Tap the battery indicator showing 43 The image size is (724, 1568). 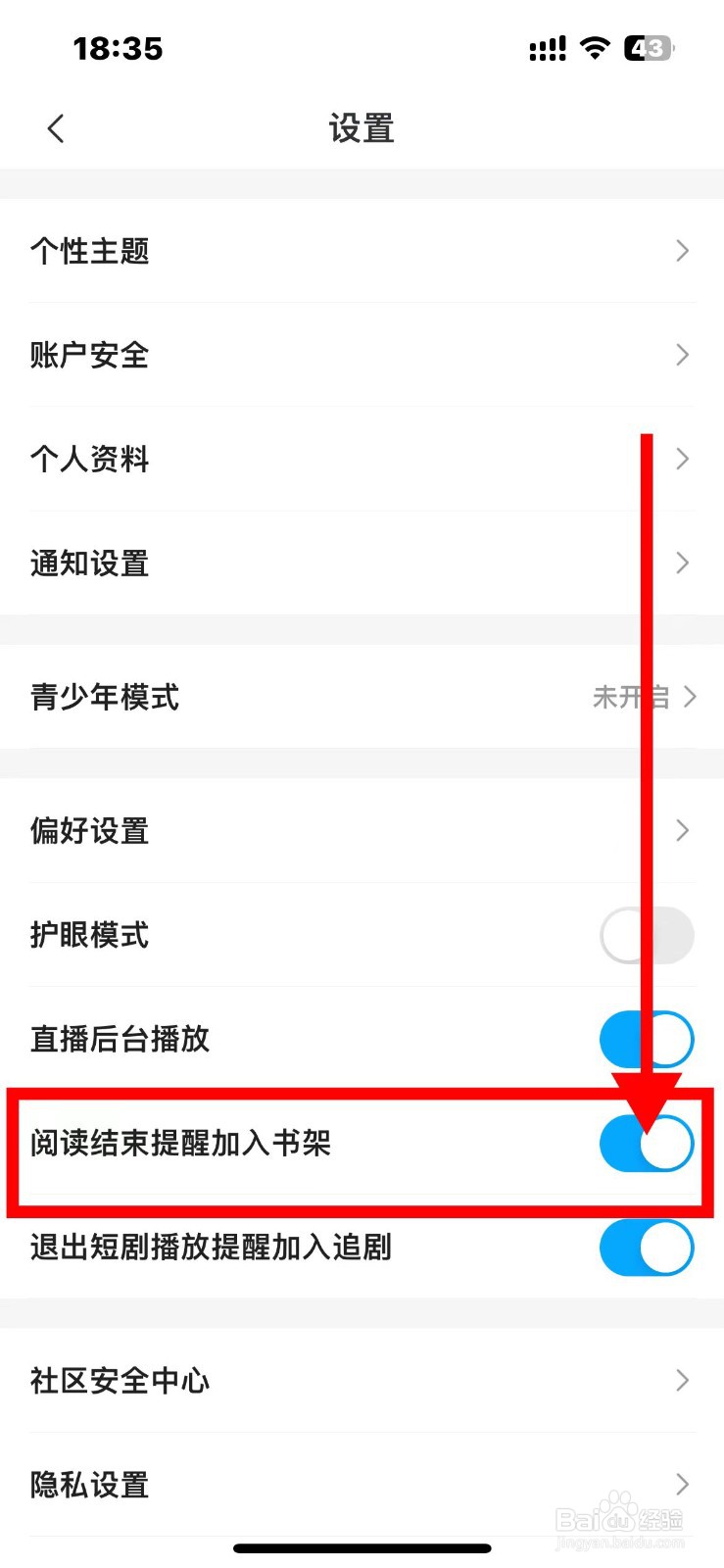(647, 49)
